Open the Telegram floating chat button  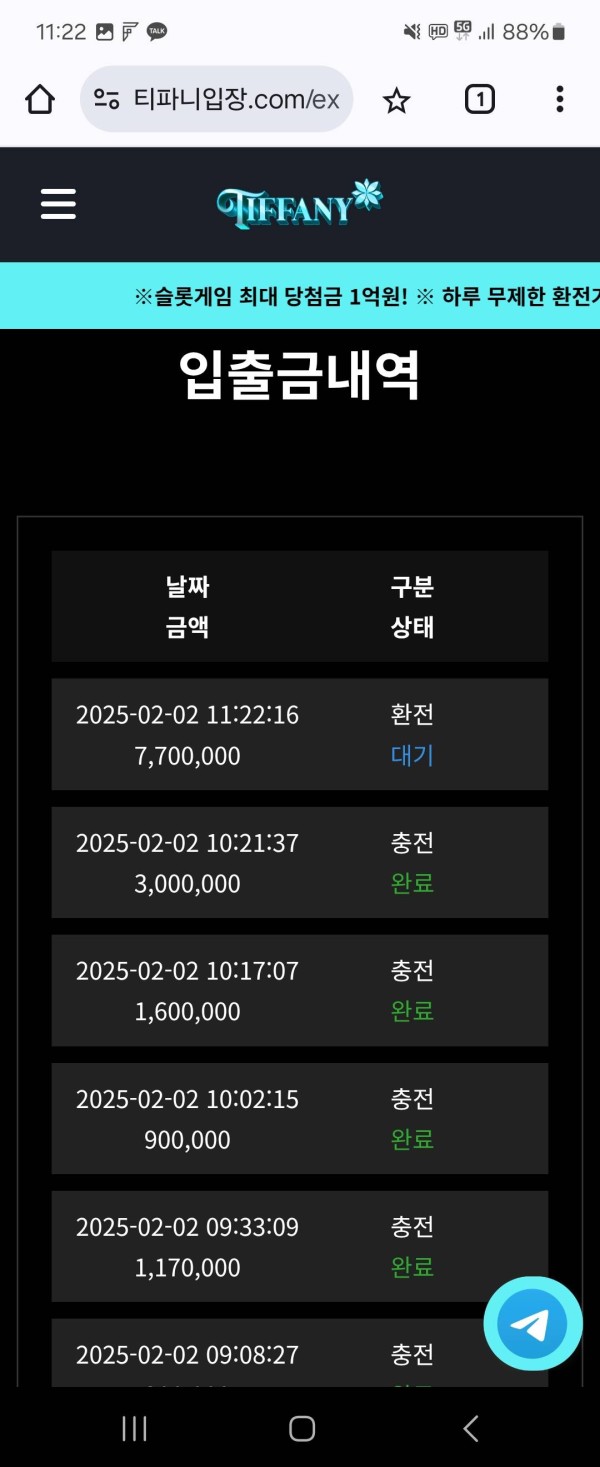pos(532,1324)
